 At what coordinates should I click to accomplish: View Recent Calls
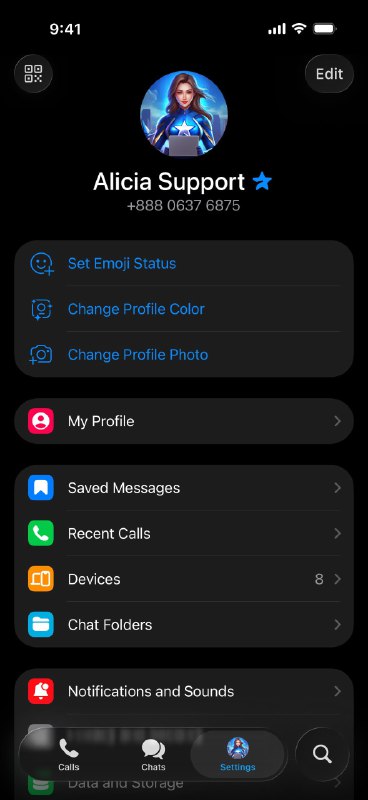pos(184,534)
